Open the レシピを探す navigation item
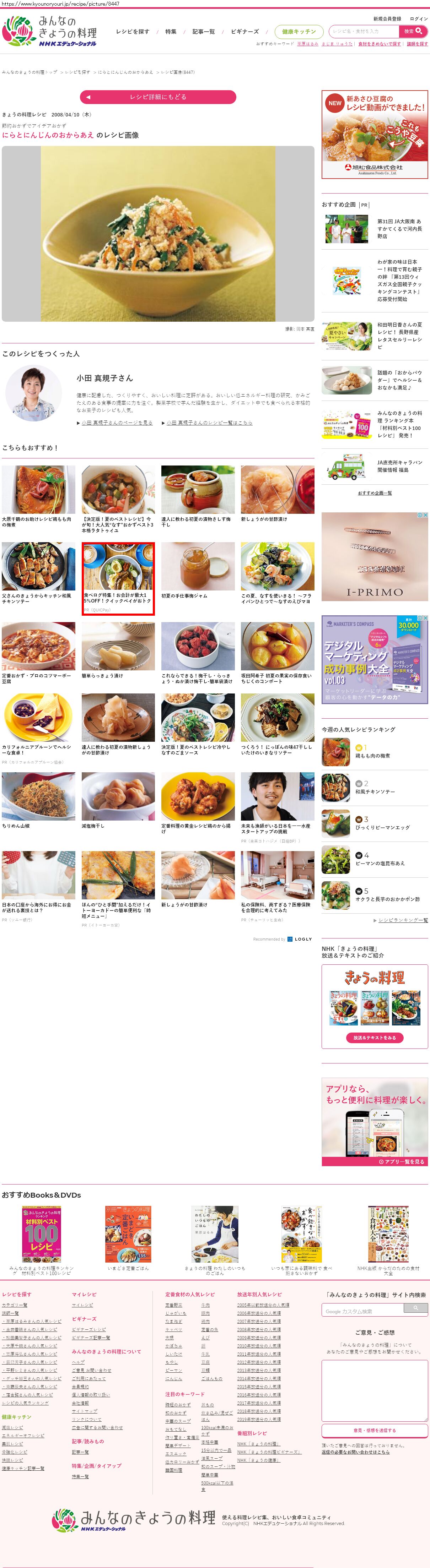 [x=132, y=32]
